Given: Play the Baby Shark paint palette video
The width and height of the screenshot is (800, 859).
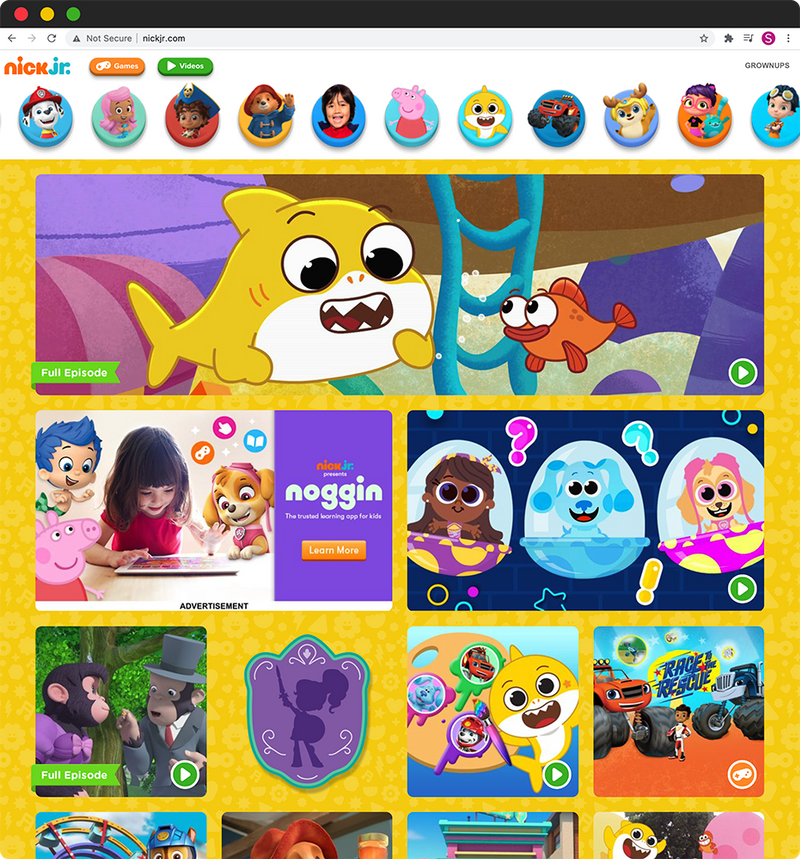Looking at the screenshot, I should pyautogui.click(x=556, y=774).
